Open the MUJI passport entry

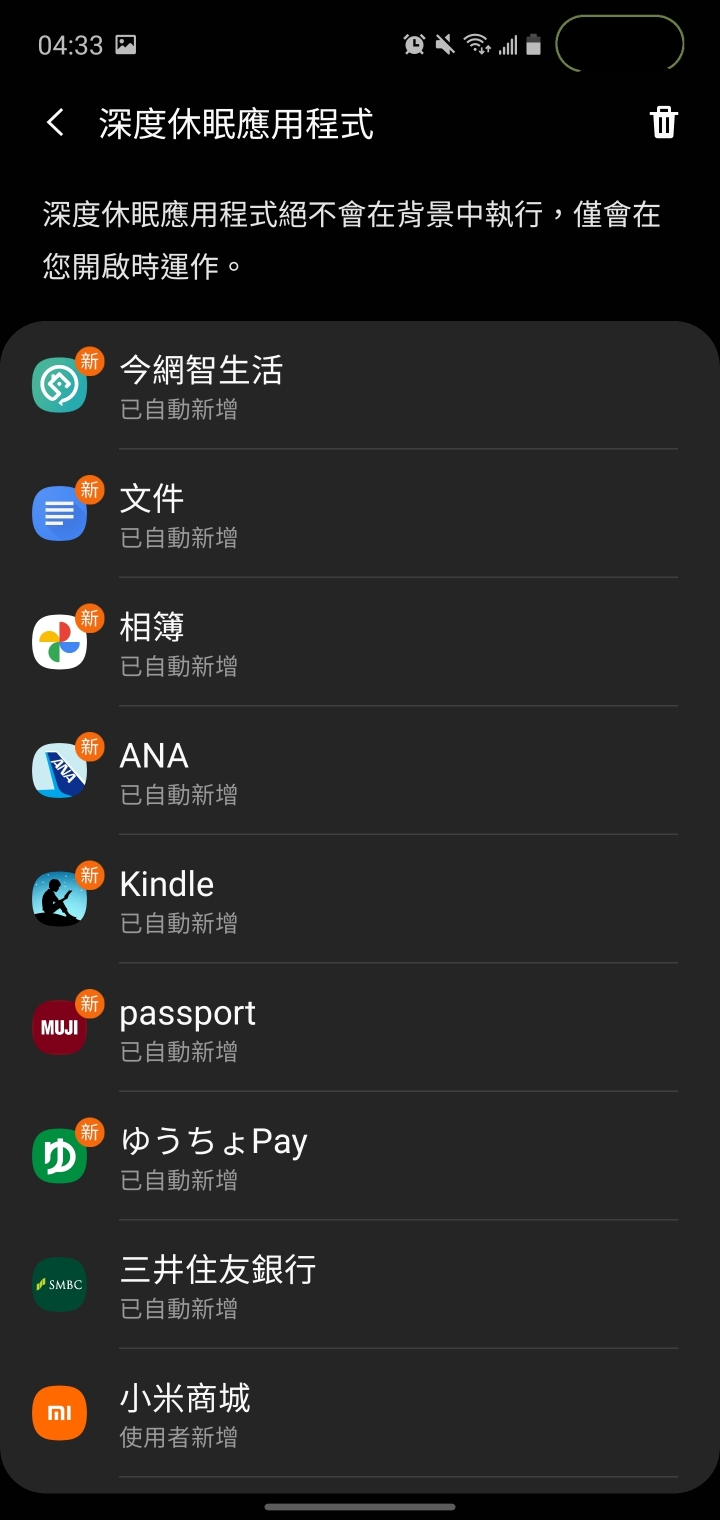[360, 1028]
